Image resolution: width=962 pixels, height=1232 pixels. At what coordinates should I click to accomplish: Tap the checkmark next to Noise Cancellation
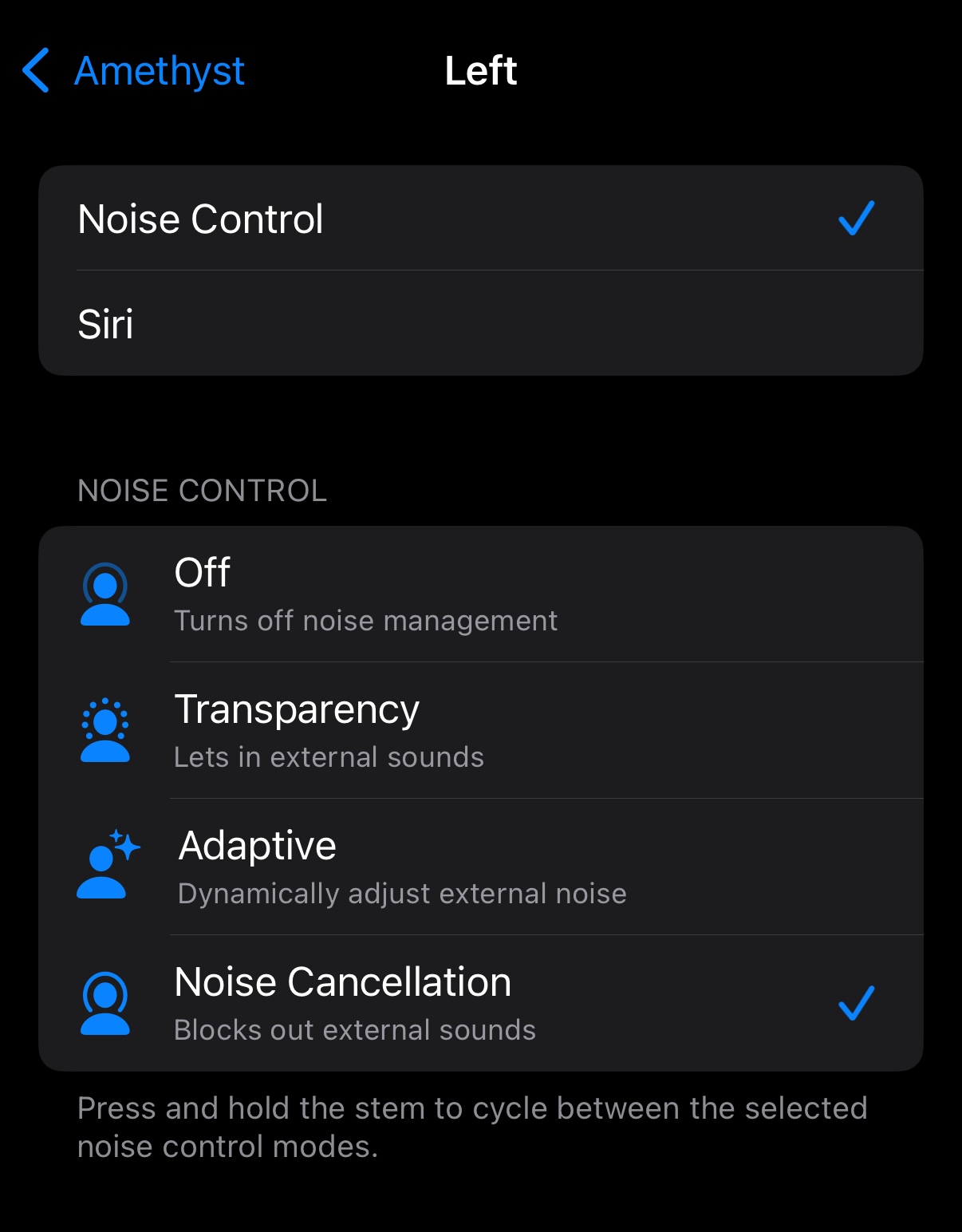(x=858, y=1002)
